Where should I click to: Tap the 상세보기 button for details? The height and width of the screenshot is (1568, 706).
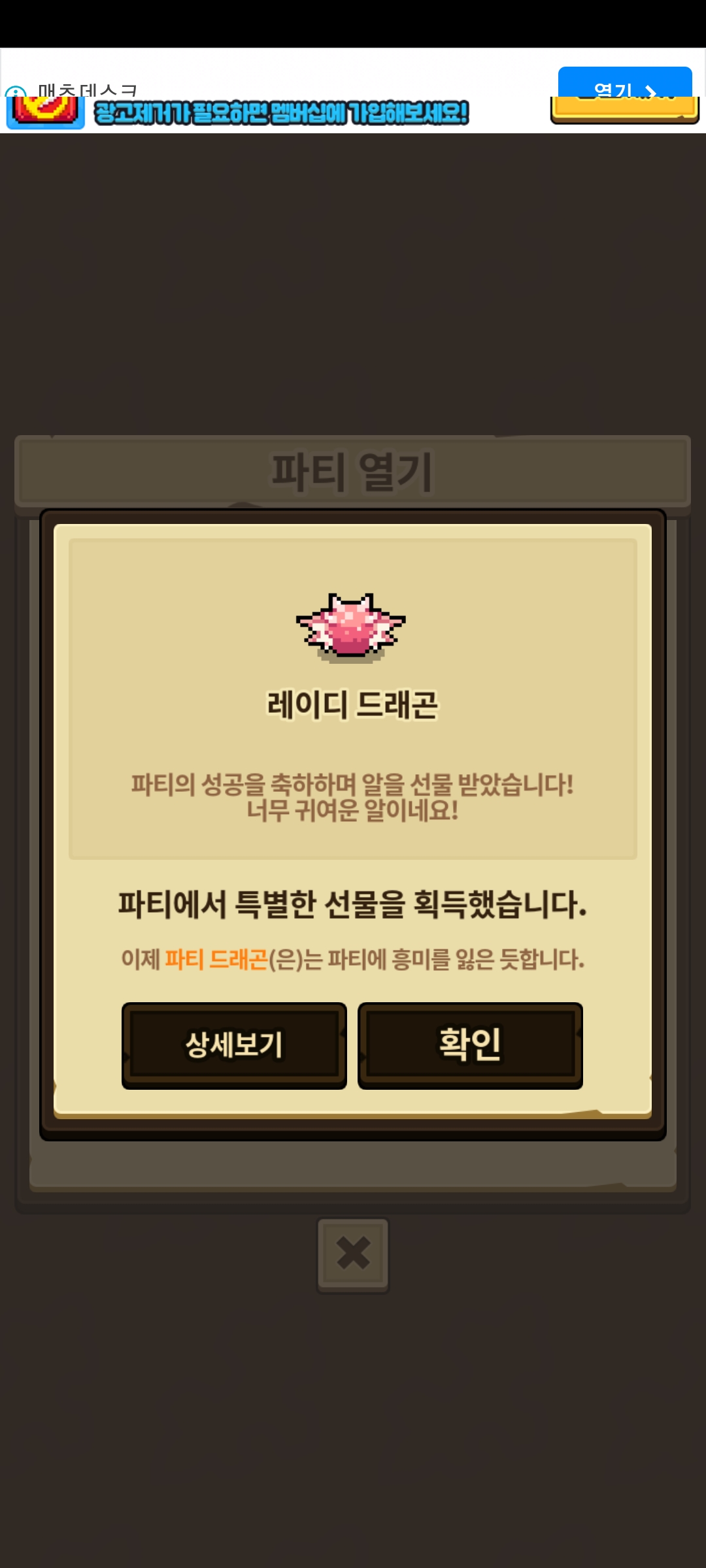234,1045
